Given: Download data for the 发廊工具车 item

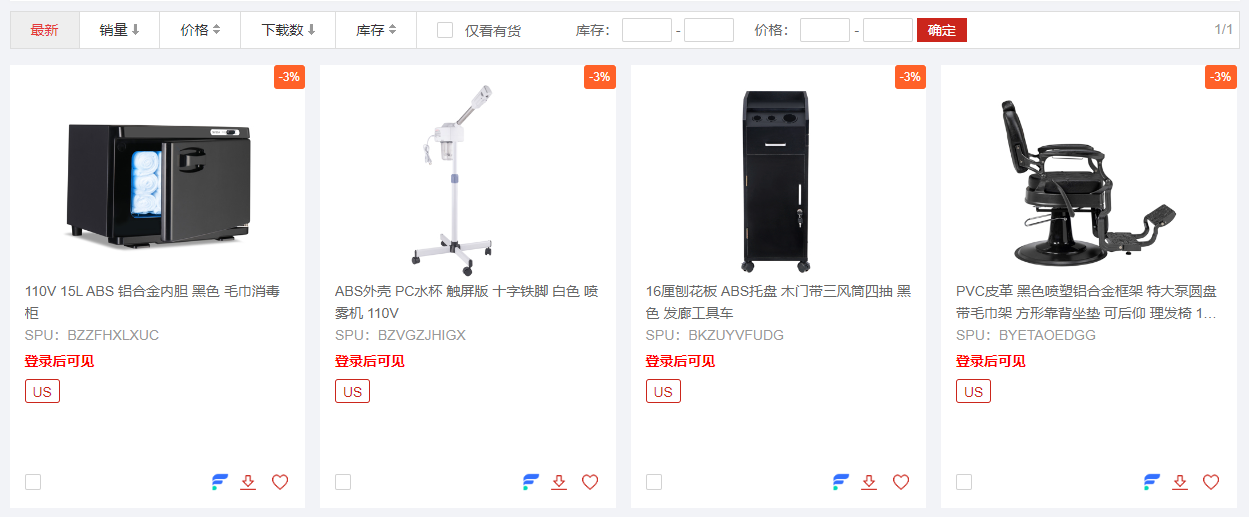Looking at the screenshot, I should tap(869, 482).
